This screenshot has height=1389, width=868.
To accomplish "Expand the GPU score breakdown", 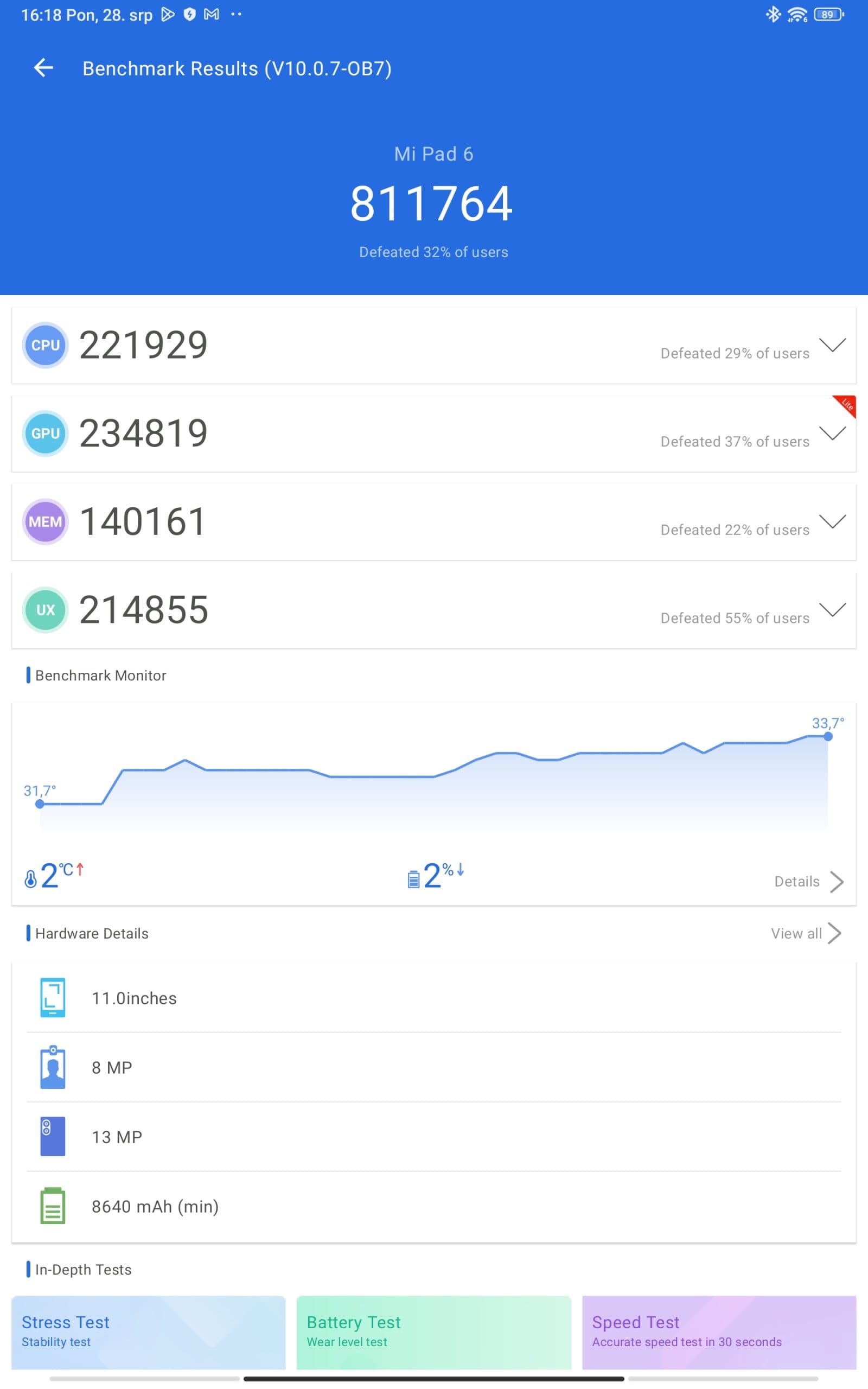I will coord(832,434).
